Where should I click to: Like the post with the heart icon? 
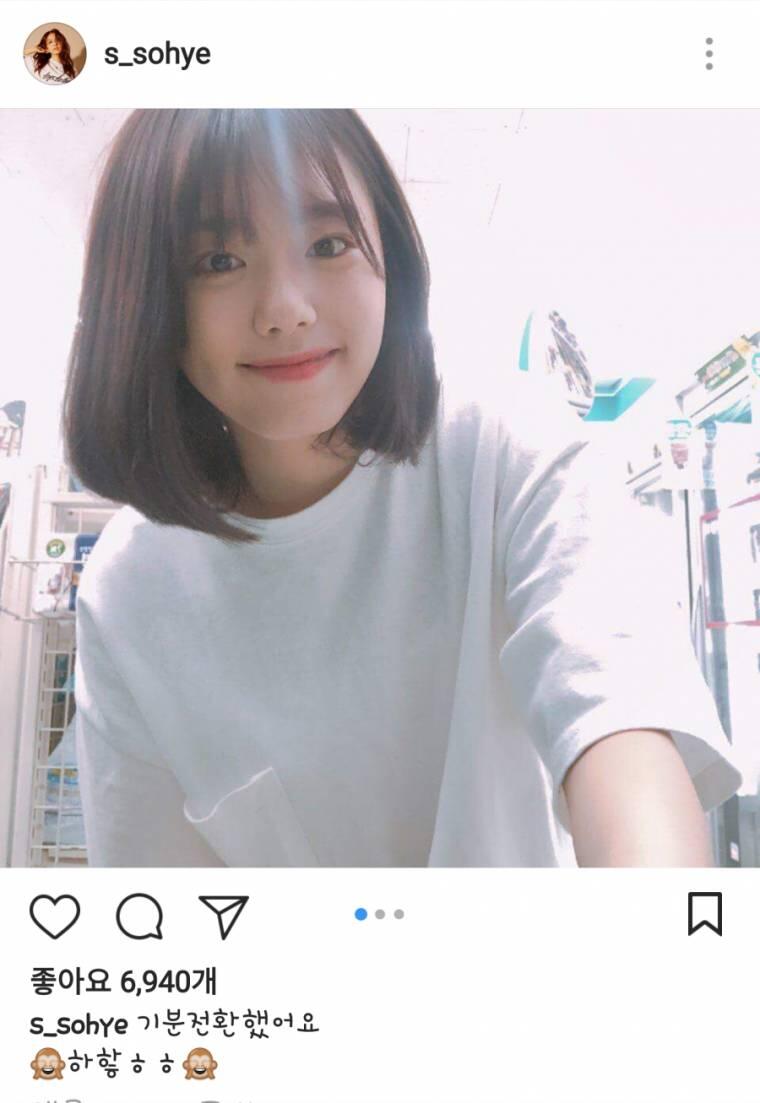tap(54, 915)
